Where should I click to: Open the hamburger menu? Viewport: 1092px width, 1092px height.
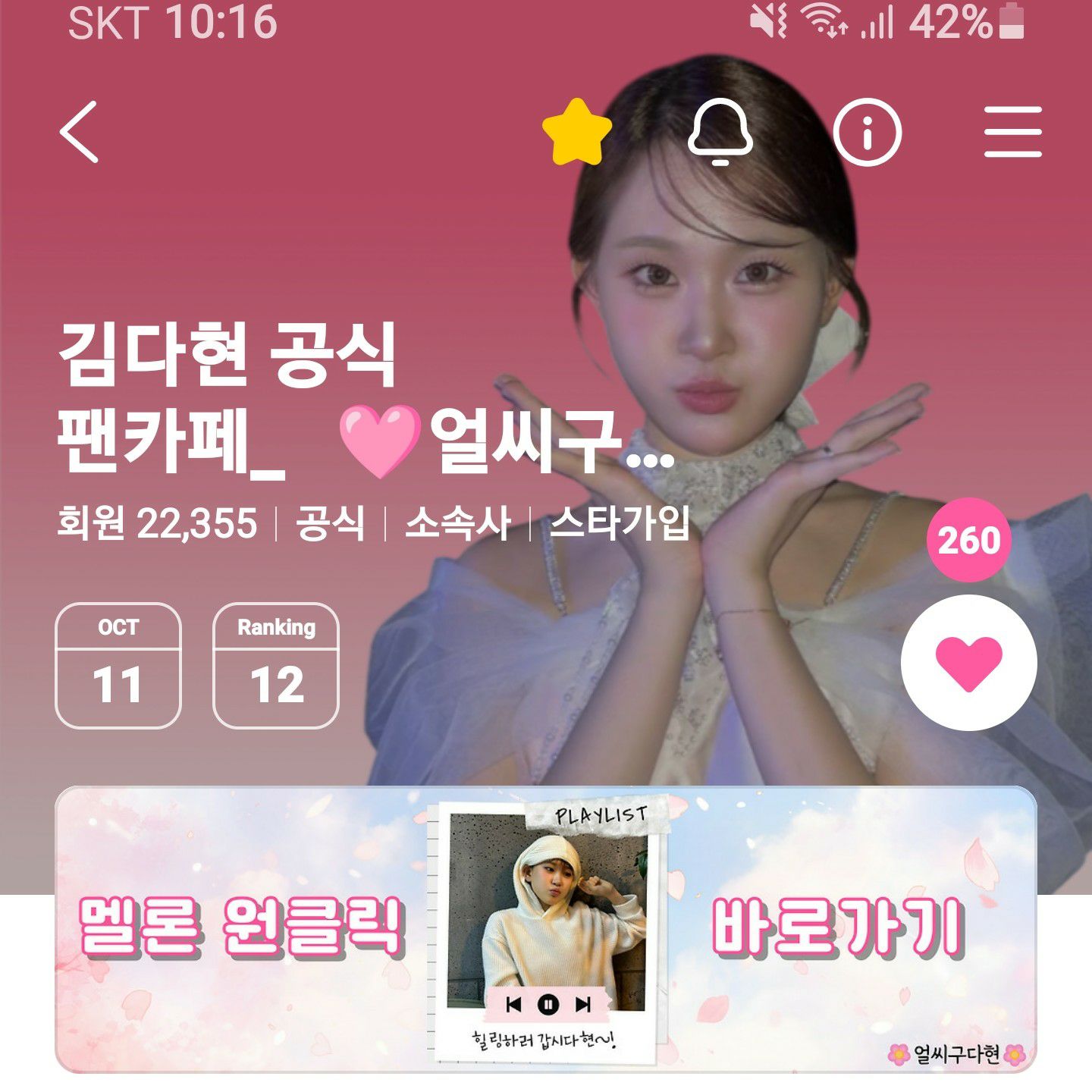(x=1013, y=132)
